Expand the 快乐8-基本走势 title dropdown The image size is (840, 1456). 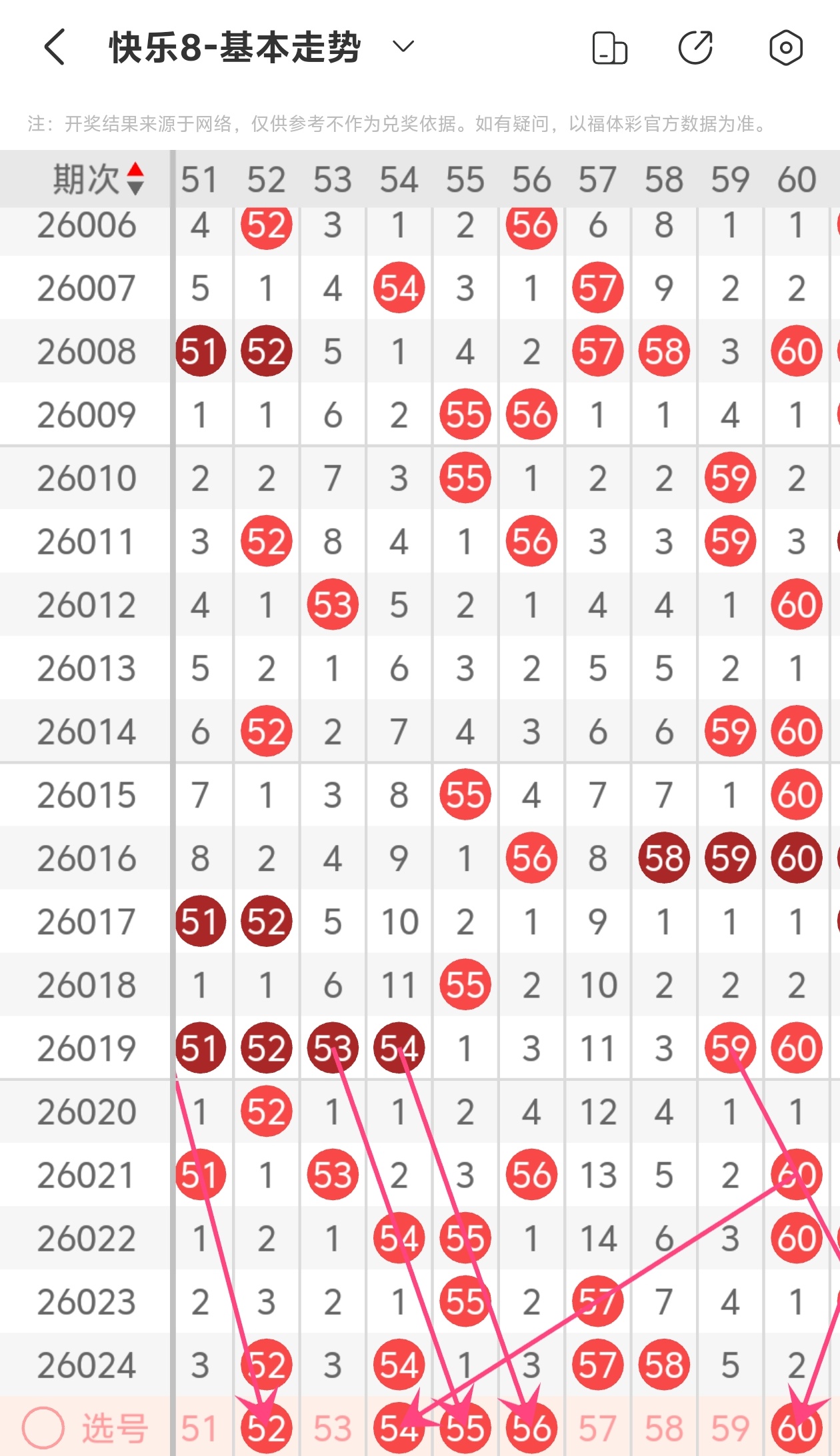point(403,47)
